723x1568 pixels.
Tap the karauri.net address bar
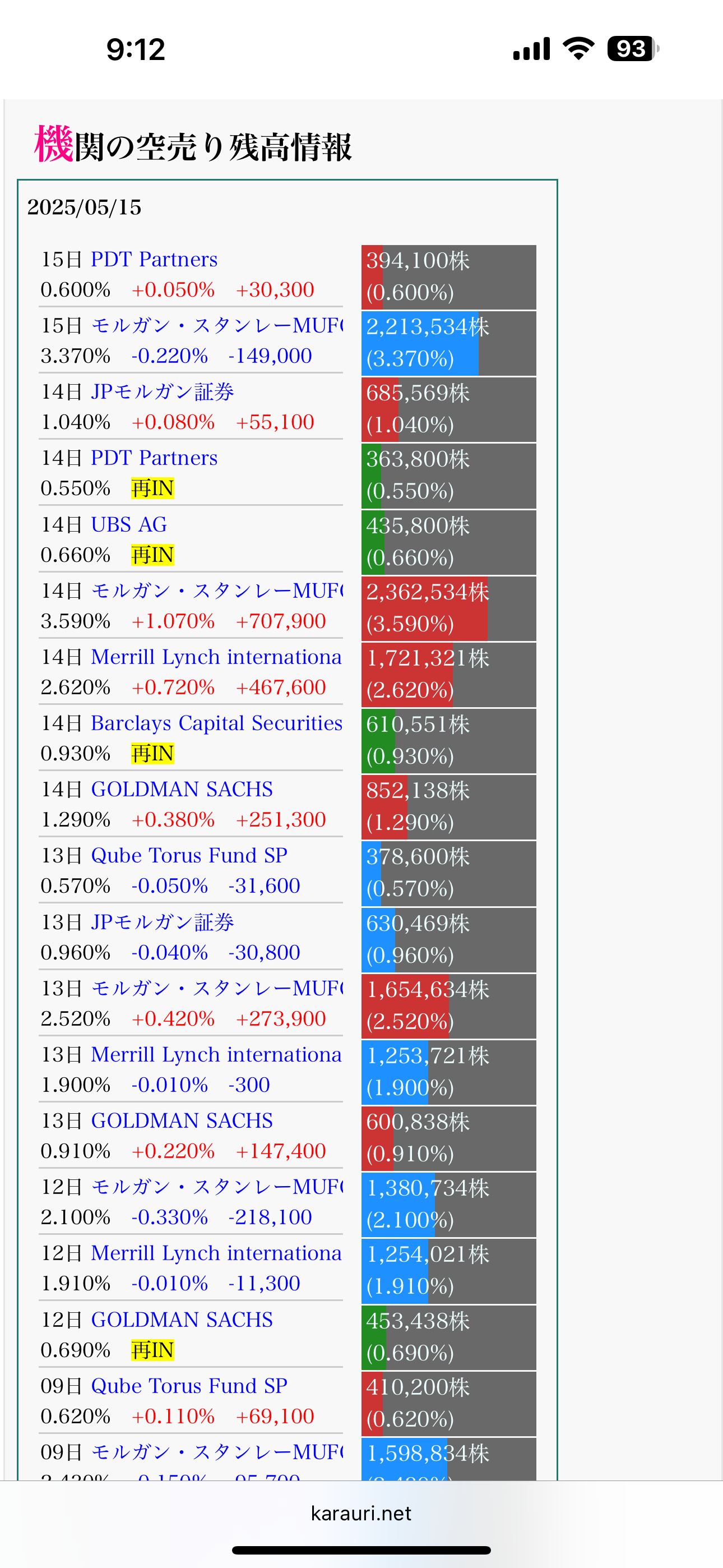click(361, 1513)
